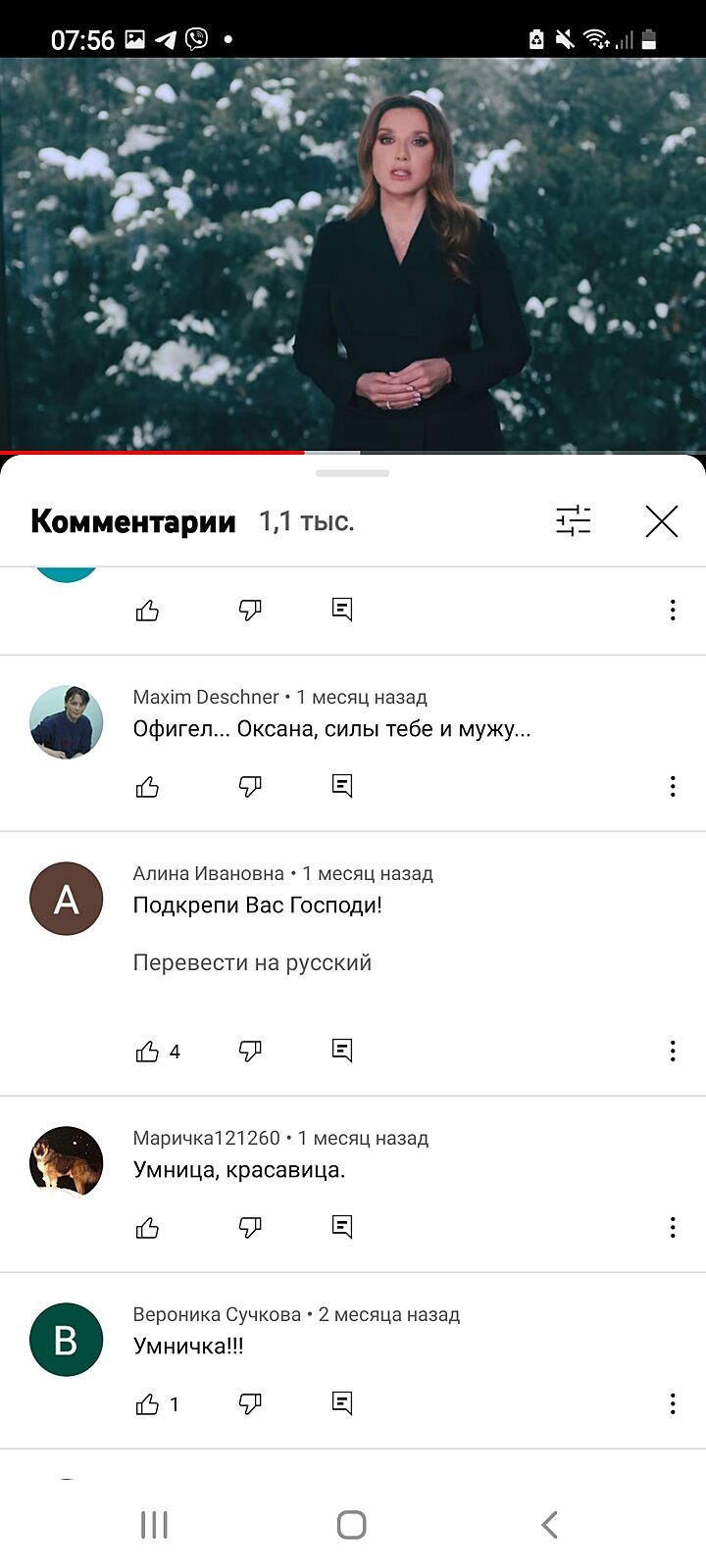The image size is (706, 1568).
Task: Like Вероника Сучкова's comment
Action: 147,1404
